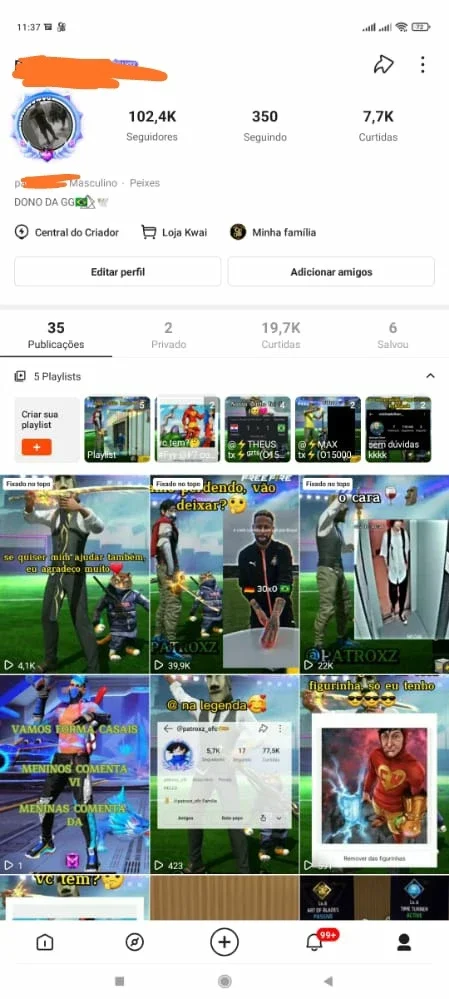
Task: Share this profile via arrow icon
Action: [383, 64]
